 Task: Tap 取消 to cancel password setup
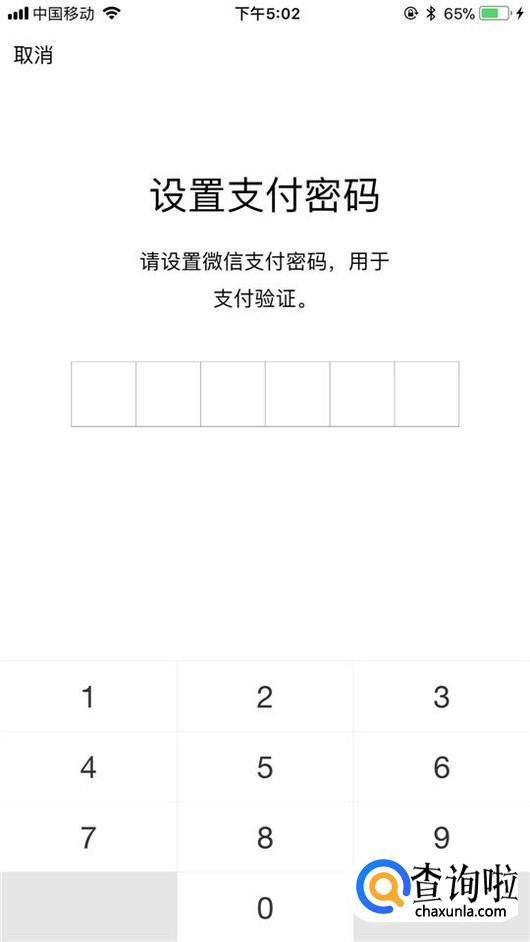34,56
